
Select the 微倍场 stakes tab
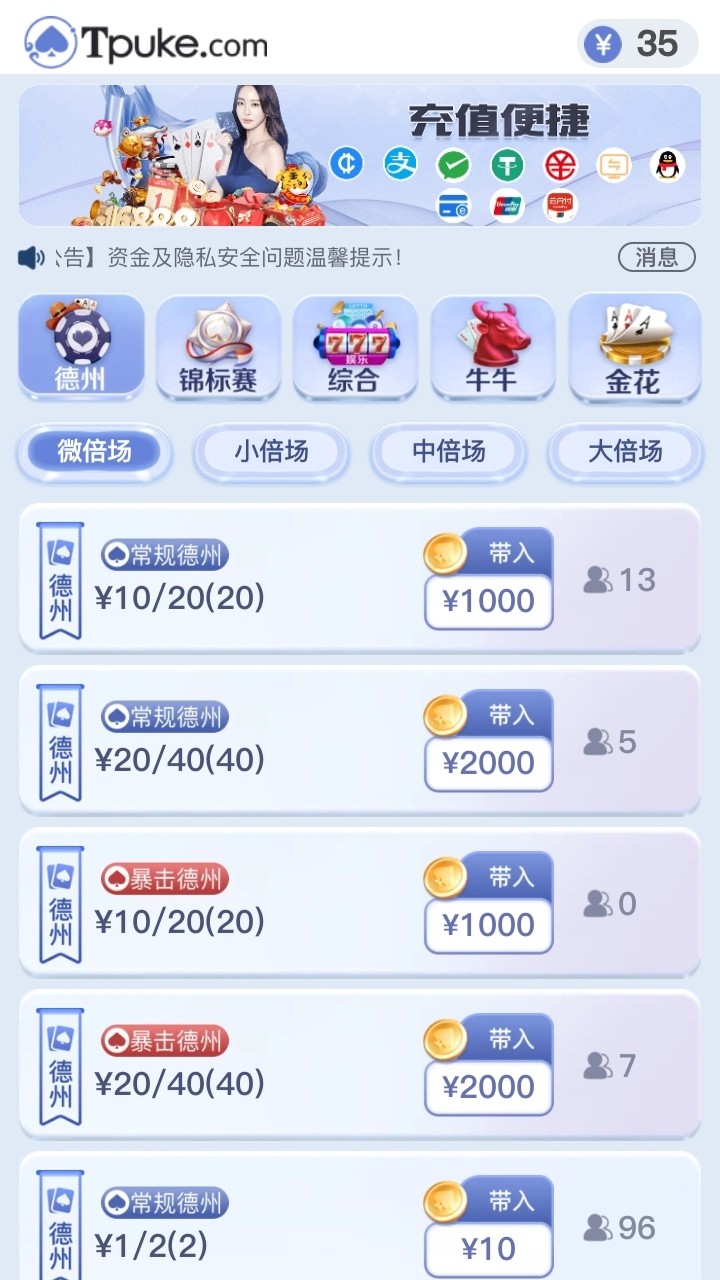[x=94, y=452]
